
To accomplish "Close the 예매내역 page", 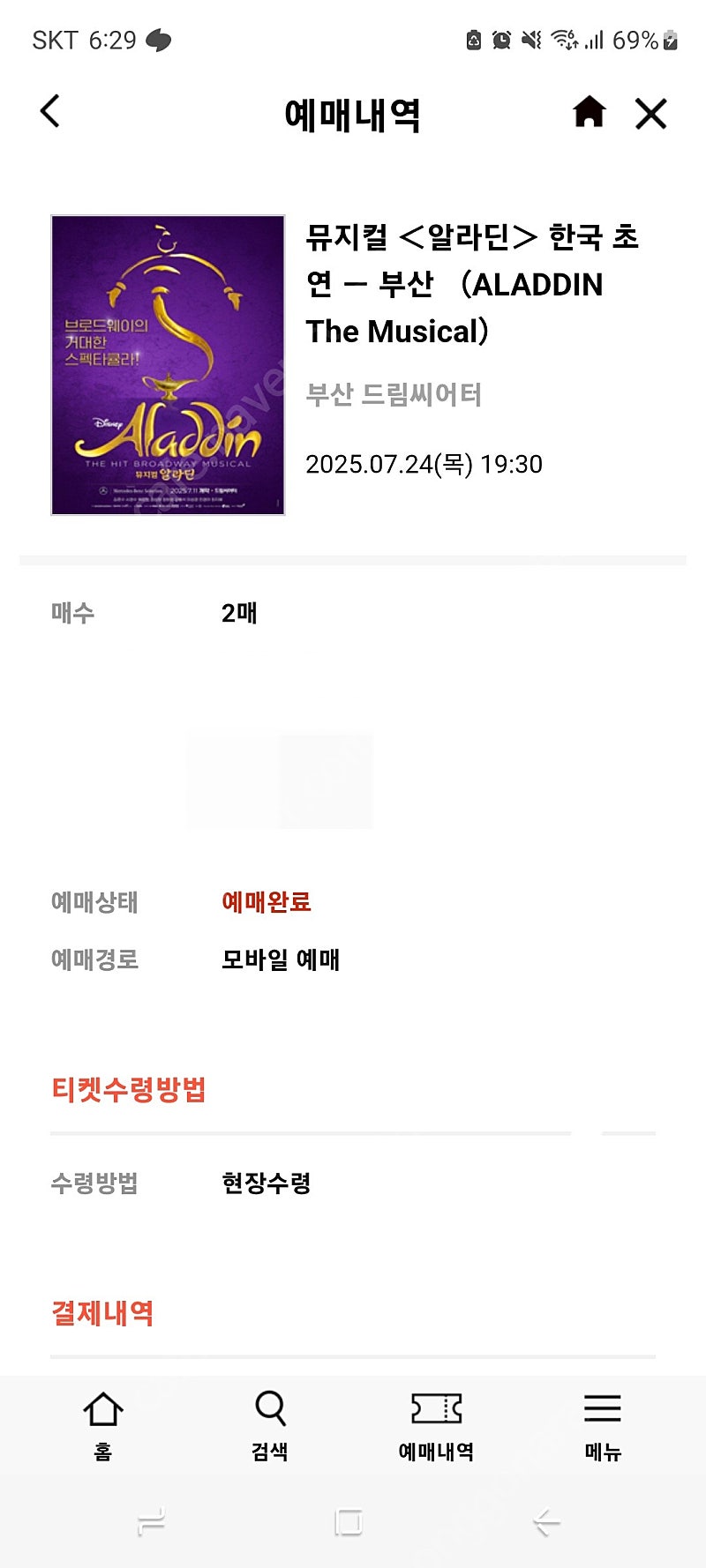I will [x=651, y=114].
